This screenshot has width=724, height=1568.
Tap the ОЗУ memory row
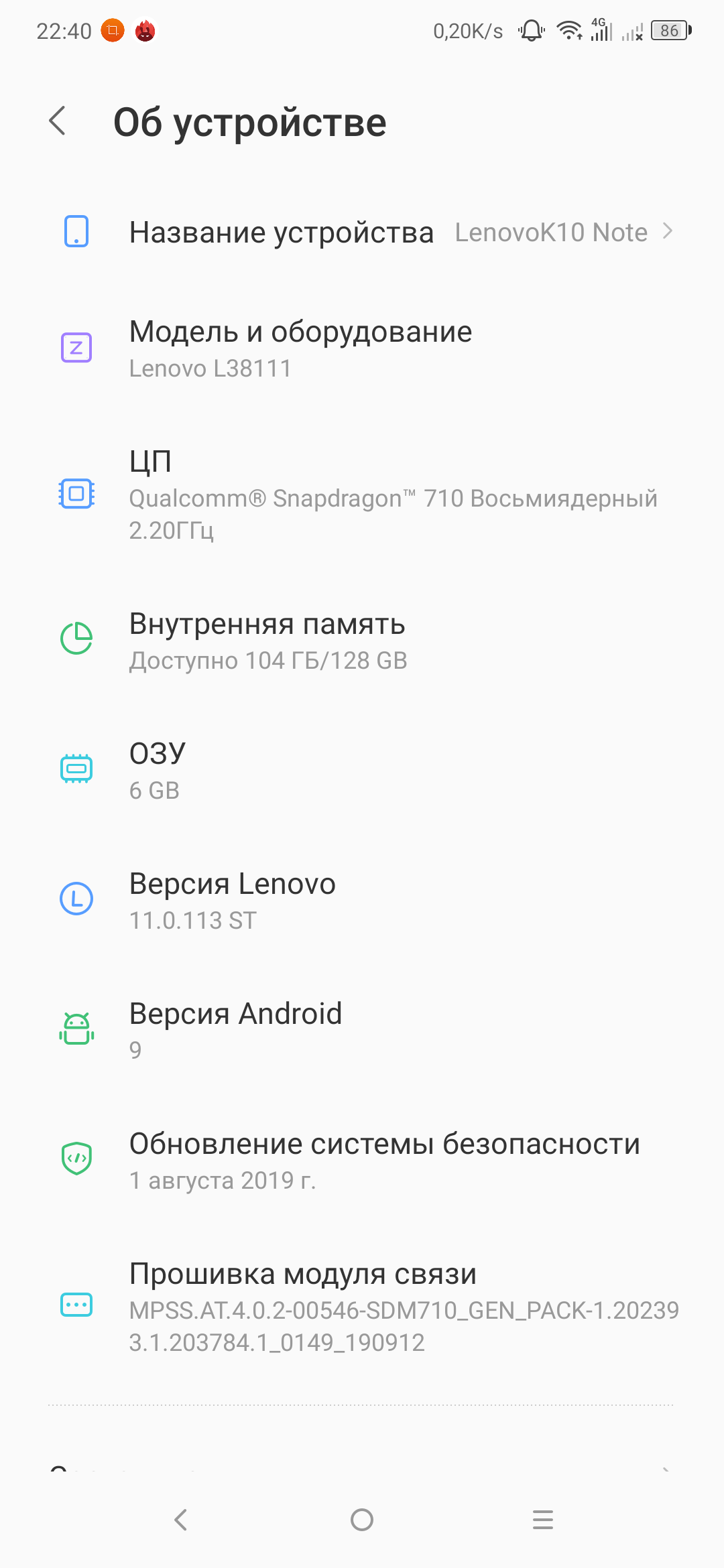(x=362, y=770)
